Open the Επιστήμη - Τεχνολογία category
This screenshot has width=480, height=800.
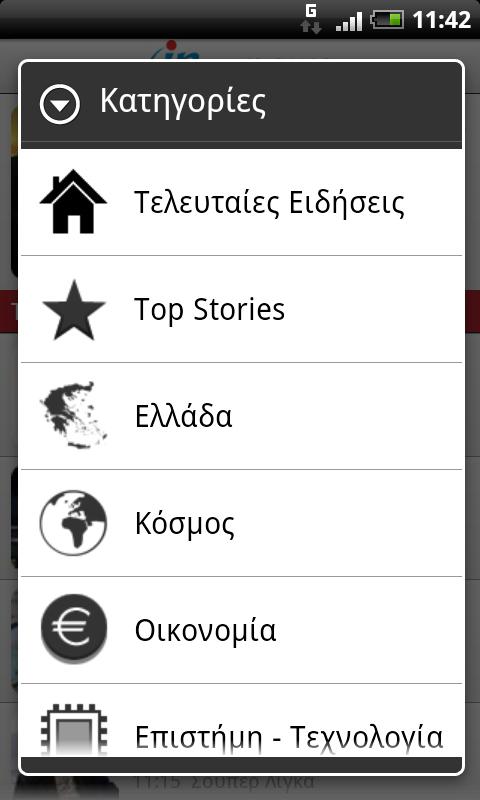pyautogui.click(x=241, y=720)
